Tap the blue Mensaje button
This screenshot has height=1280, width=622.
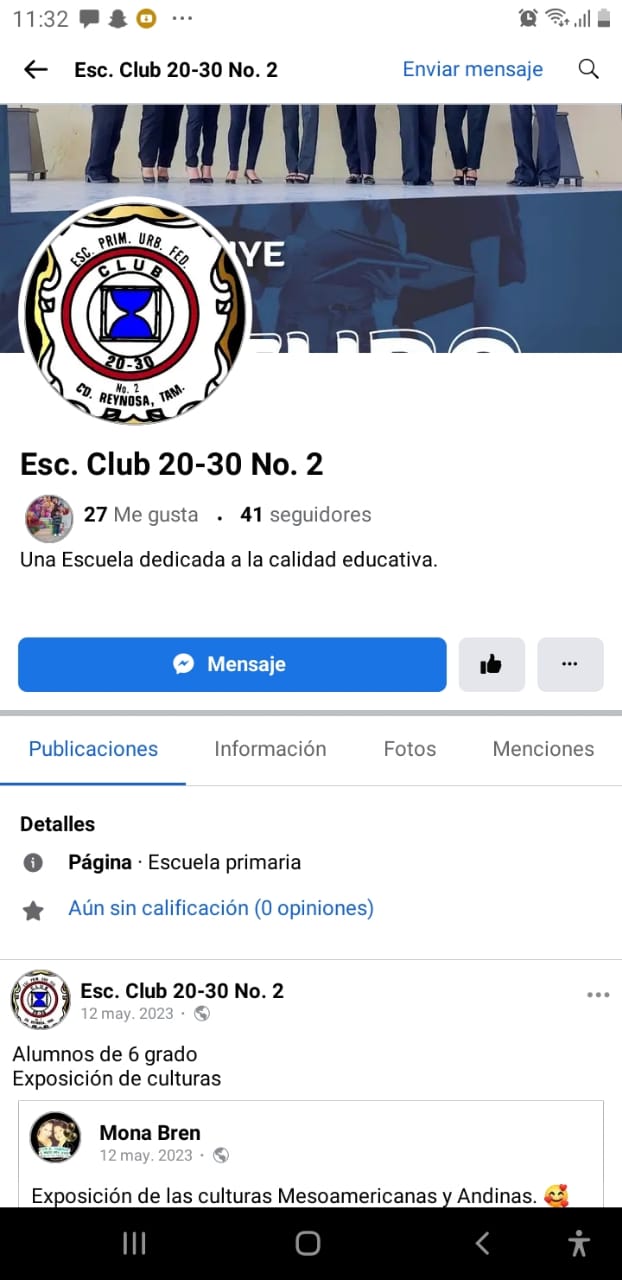[x=232, y=664]
